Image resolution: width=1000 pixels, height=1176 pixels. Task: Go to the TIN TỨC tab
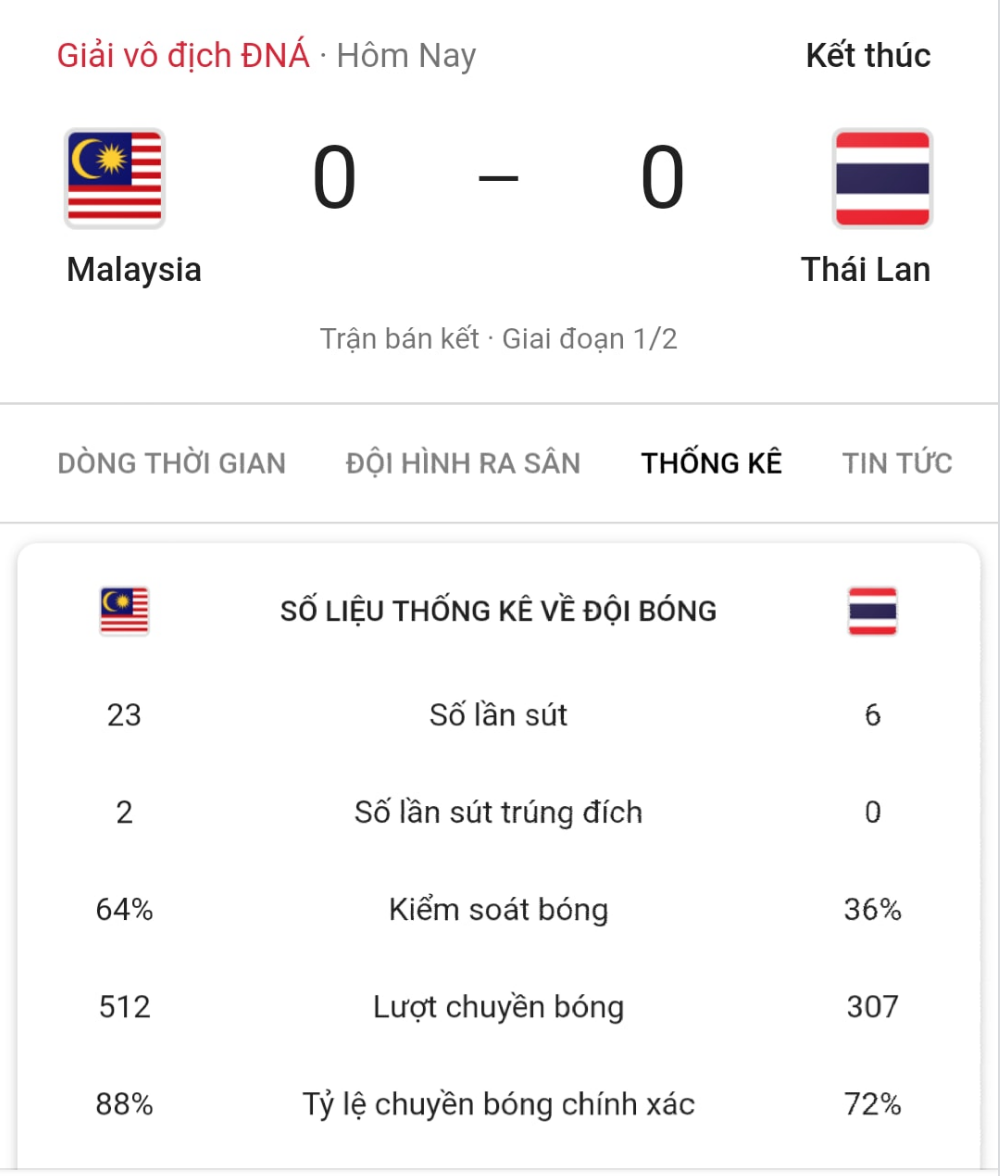897,464
